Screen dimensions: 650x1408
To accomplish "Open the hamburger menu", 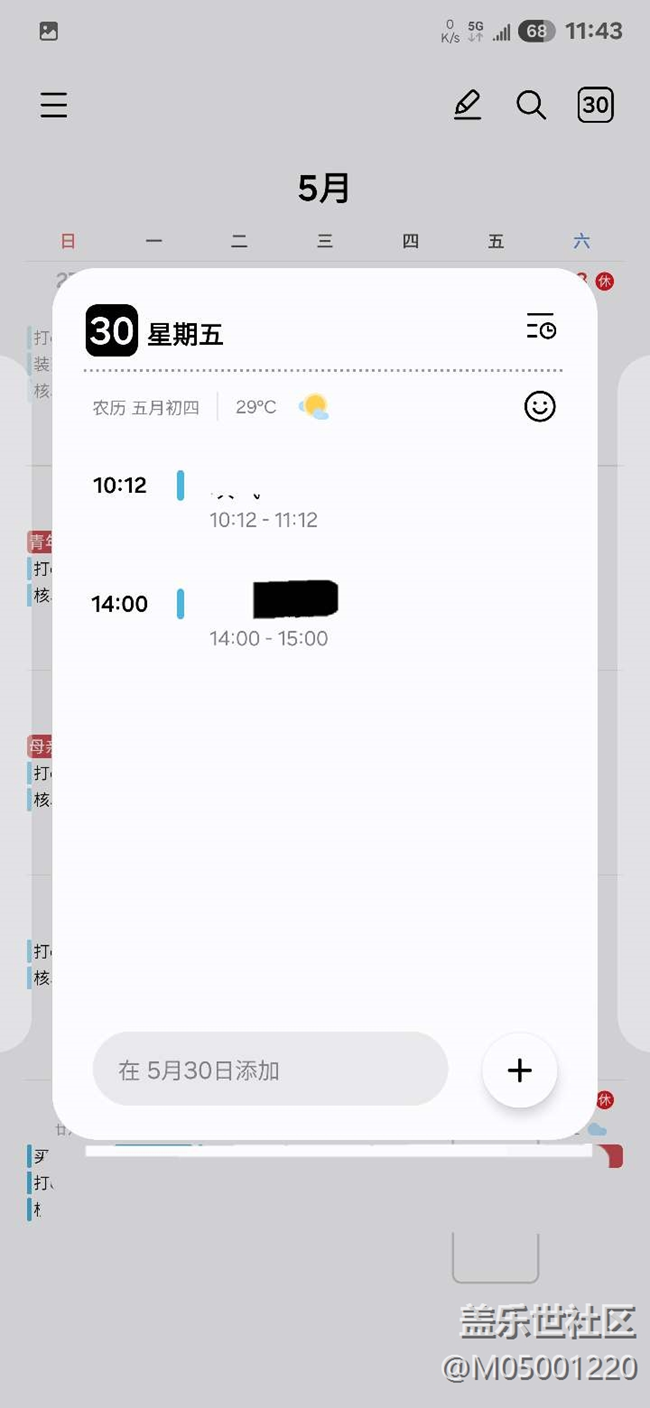I will click(x=54, y=105).
